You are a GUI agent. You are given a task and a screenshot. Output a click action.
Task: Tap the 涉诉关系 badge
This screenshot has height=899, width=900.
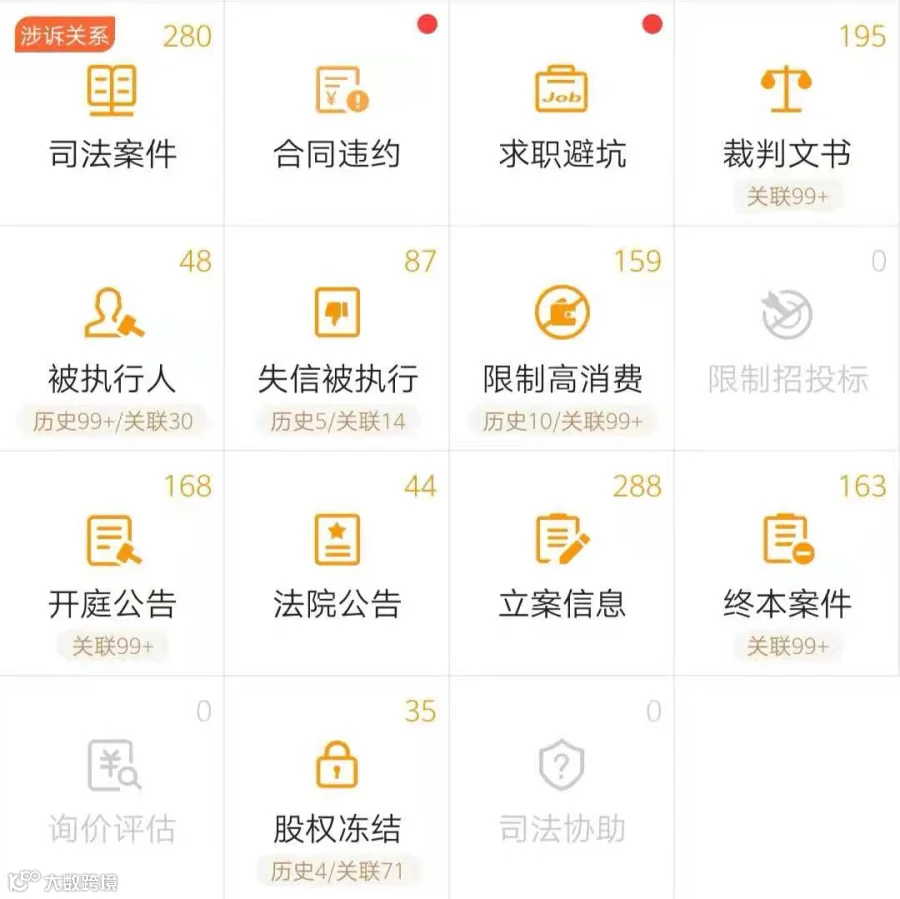(64, 35)
